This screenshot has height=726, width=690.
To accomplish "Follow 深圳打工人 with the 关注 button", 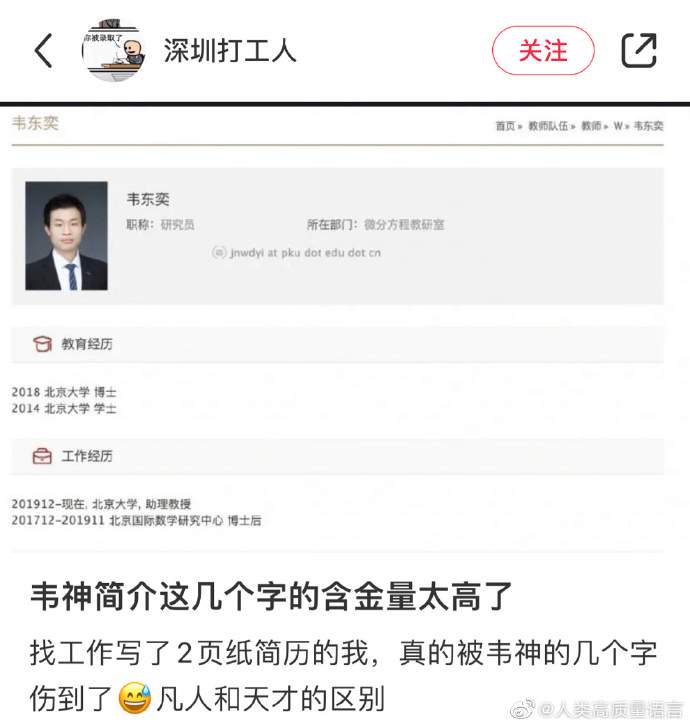I will pyautogui.click(x=543, y=51).
